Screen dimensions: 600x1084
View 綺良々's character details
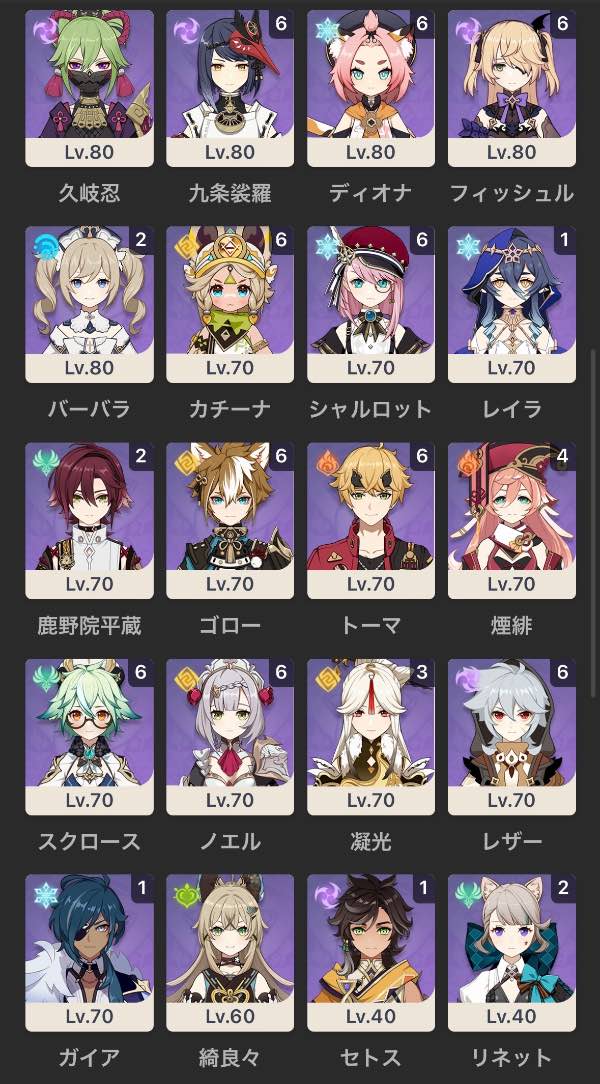coord(230,952)
